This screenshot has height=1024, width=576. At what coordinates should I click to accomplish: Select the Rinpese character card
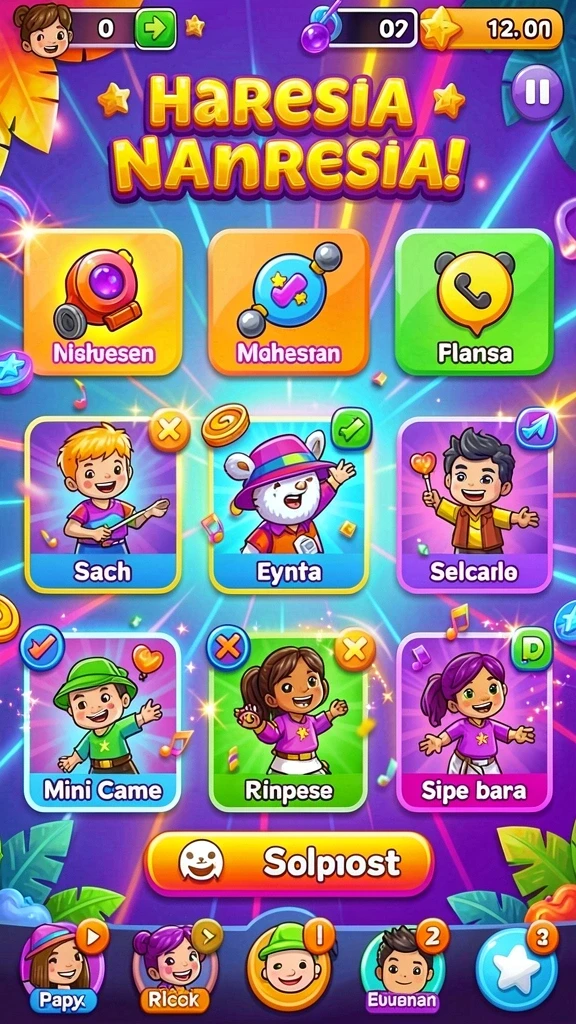point(289,722)
